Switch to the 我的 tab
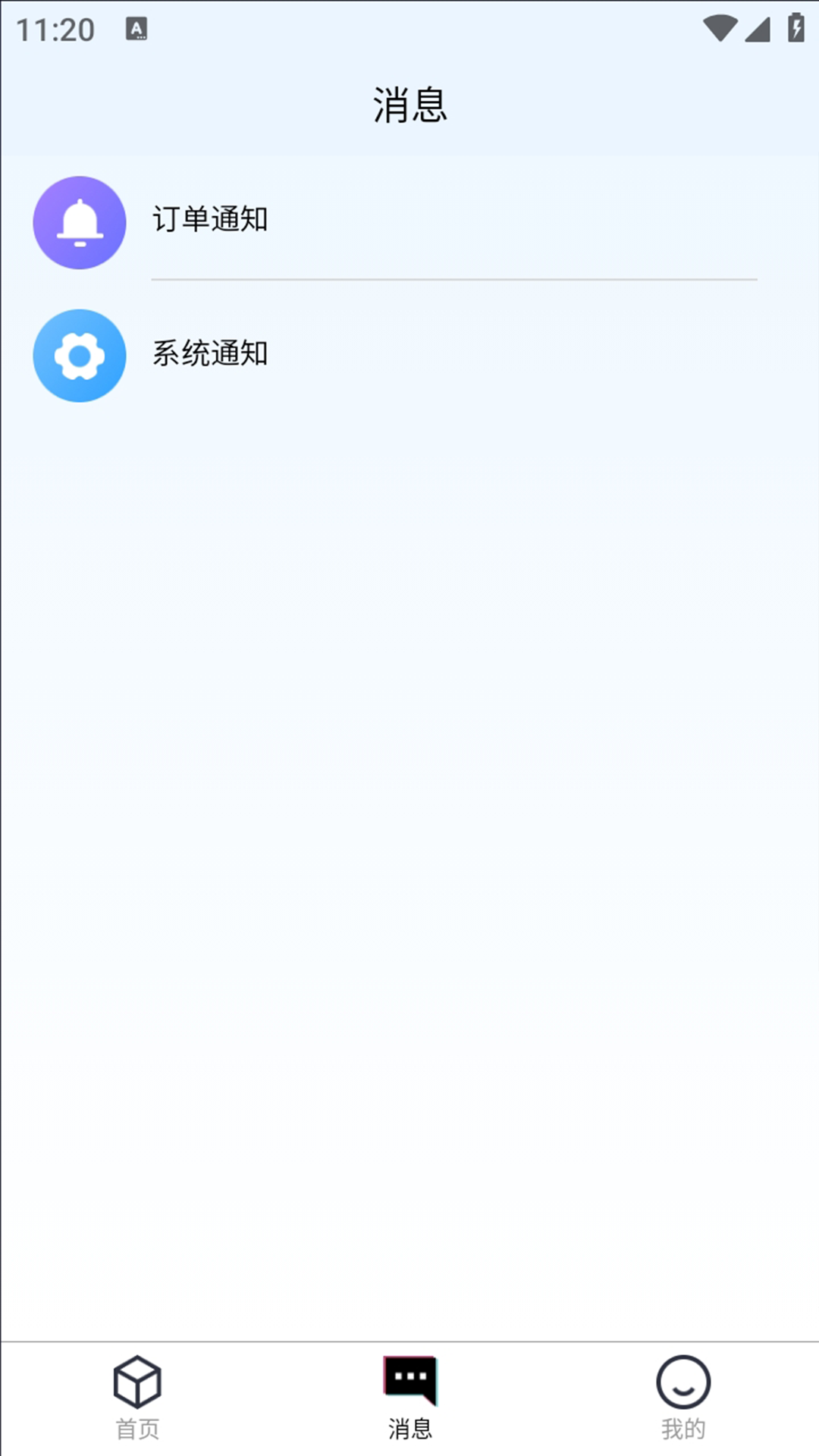The image size is (819, 1456). (683, 1424)
